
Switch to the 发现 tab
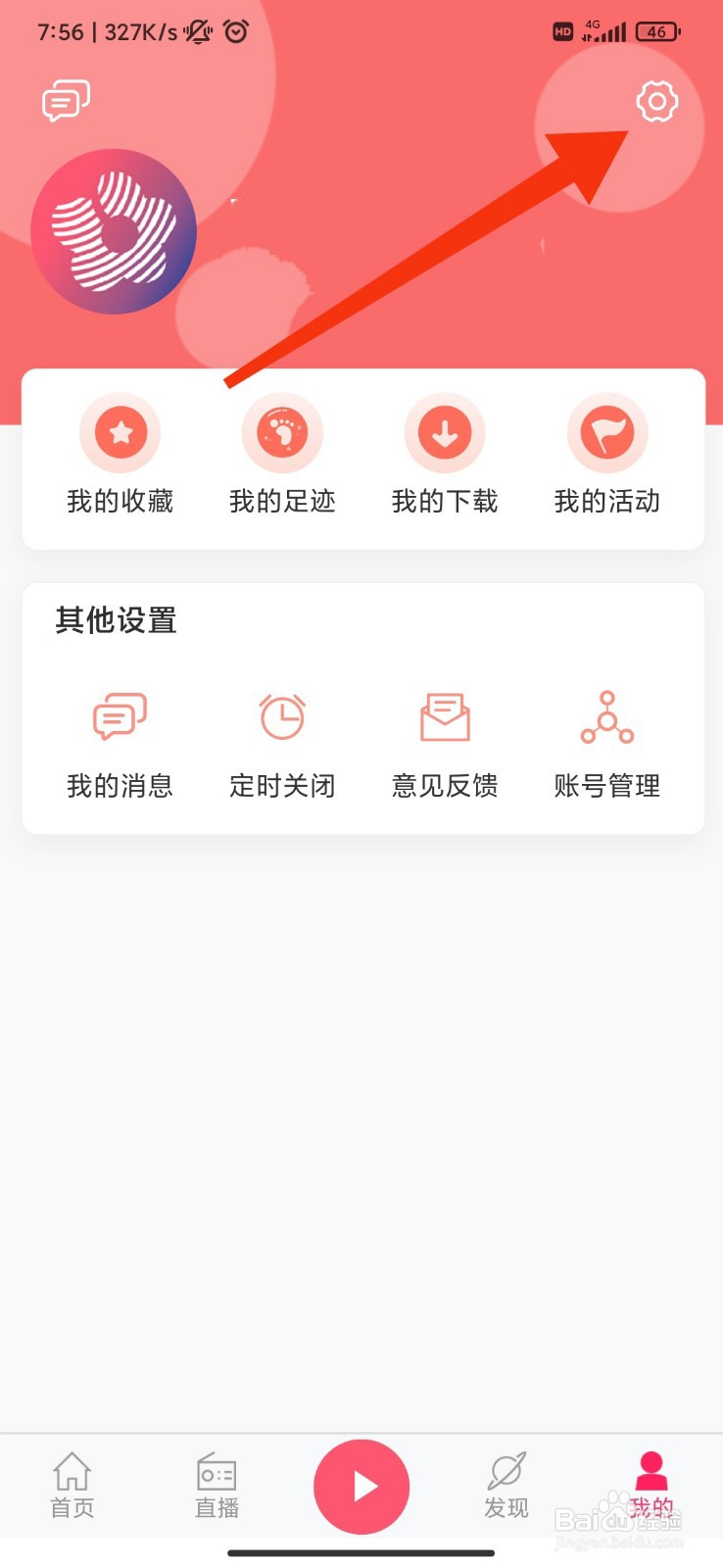click(506, 1485)
